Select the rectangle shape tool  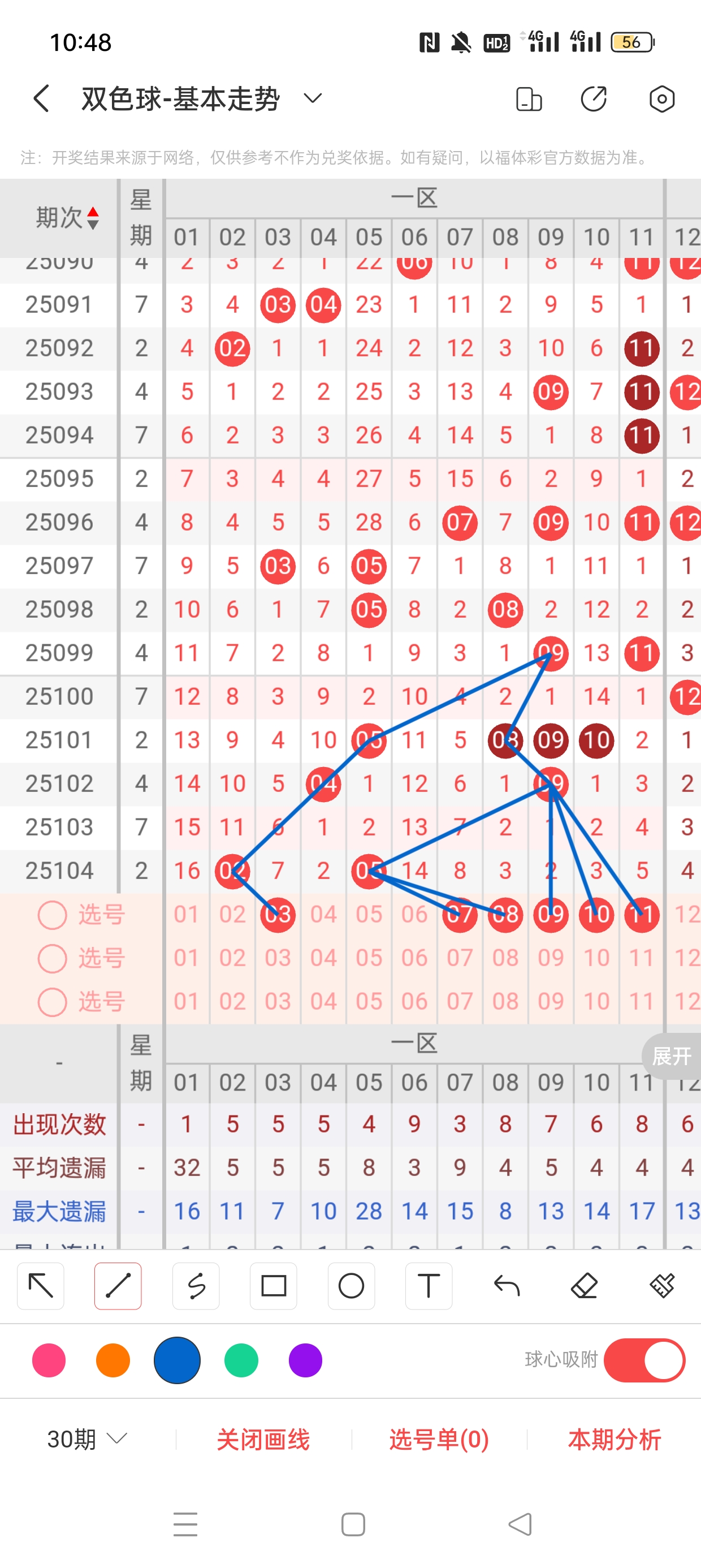coord(273,1286)
